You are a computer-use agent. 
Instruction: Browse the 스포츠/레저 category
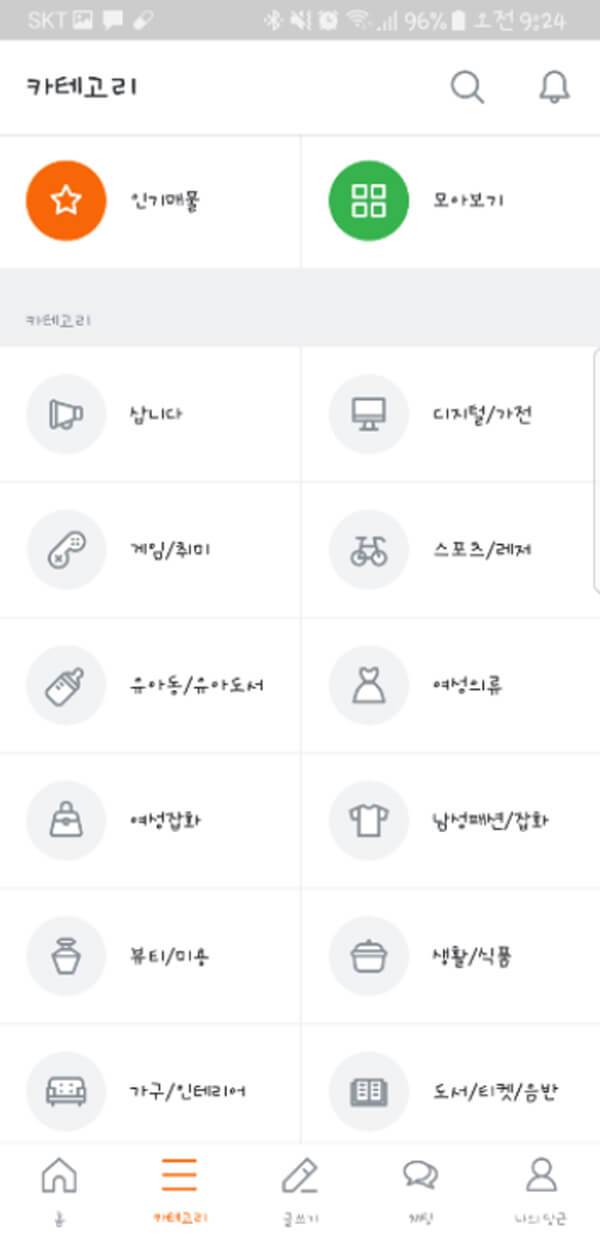coord(450,549)
